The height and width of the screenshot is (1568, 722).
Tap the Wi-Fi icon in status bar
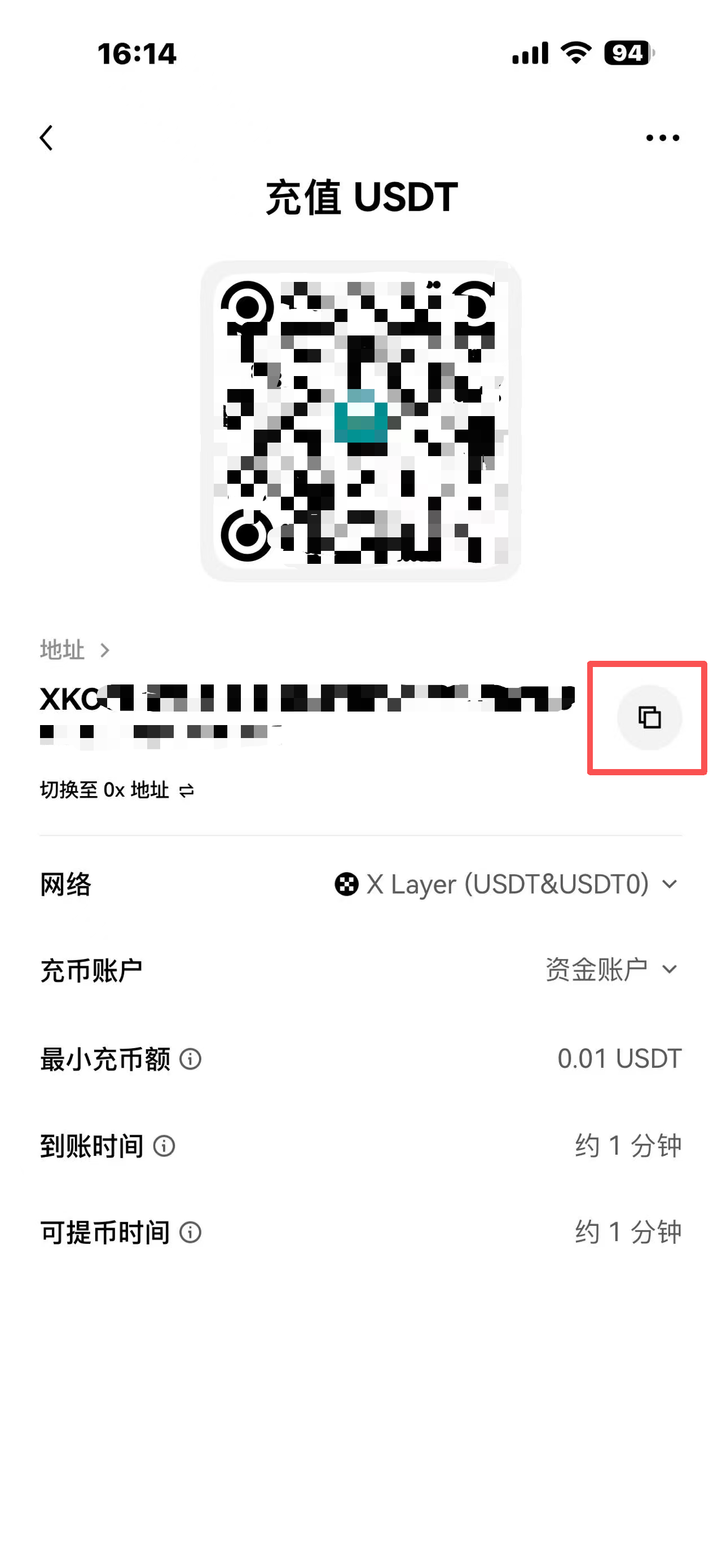tap(575, 54)
